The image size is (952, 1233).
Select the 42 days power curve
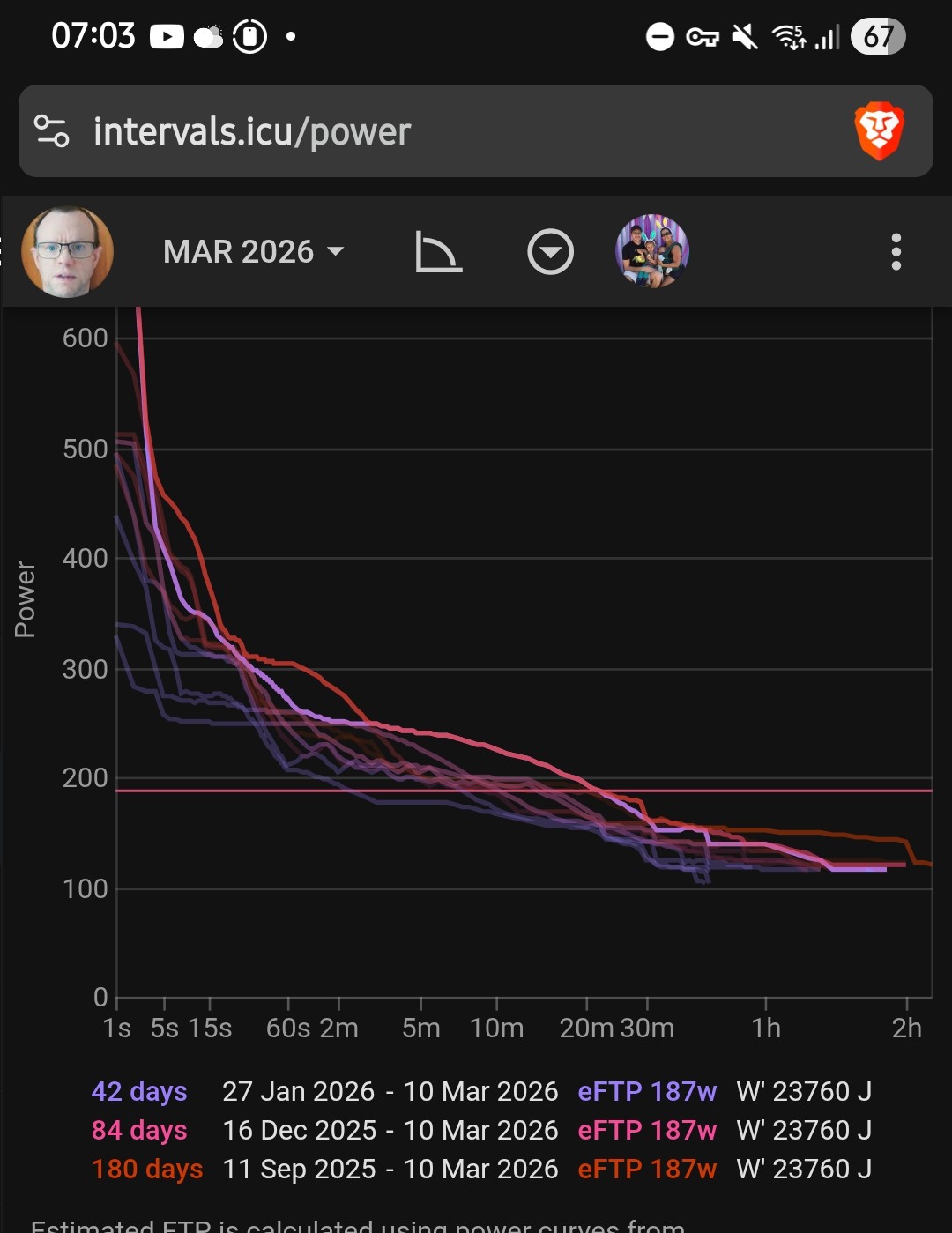pos(139,1091)
